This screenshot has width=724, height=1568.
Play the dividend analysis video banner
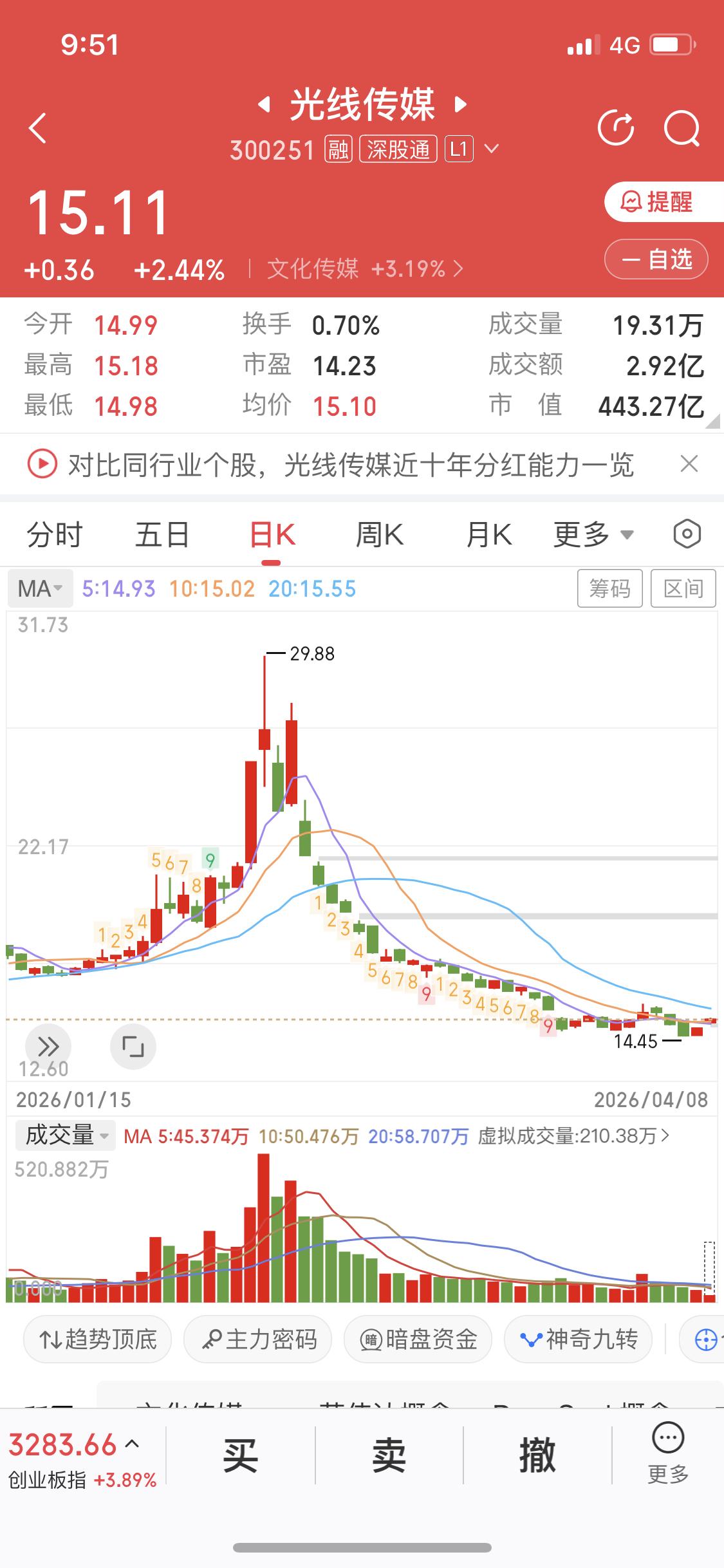(x=41, y=464)
